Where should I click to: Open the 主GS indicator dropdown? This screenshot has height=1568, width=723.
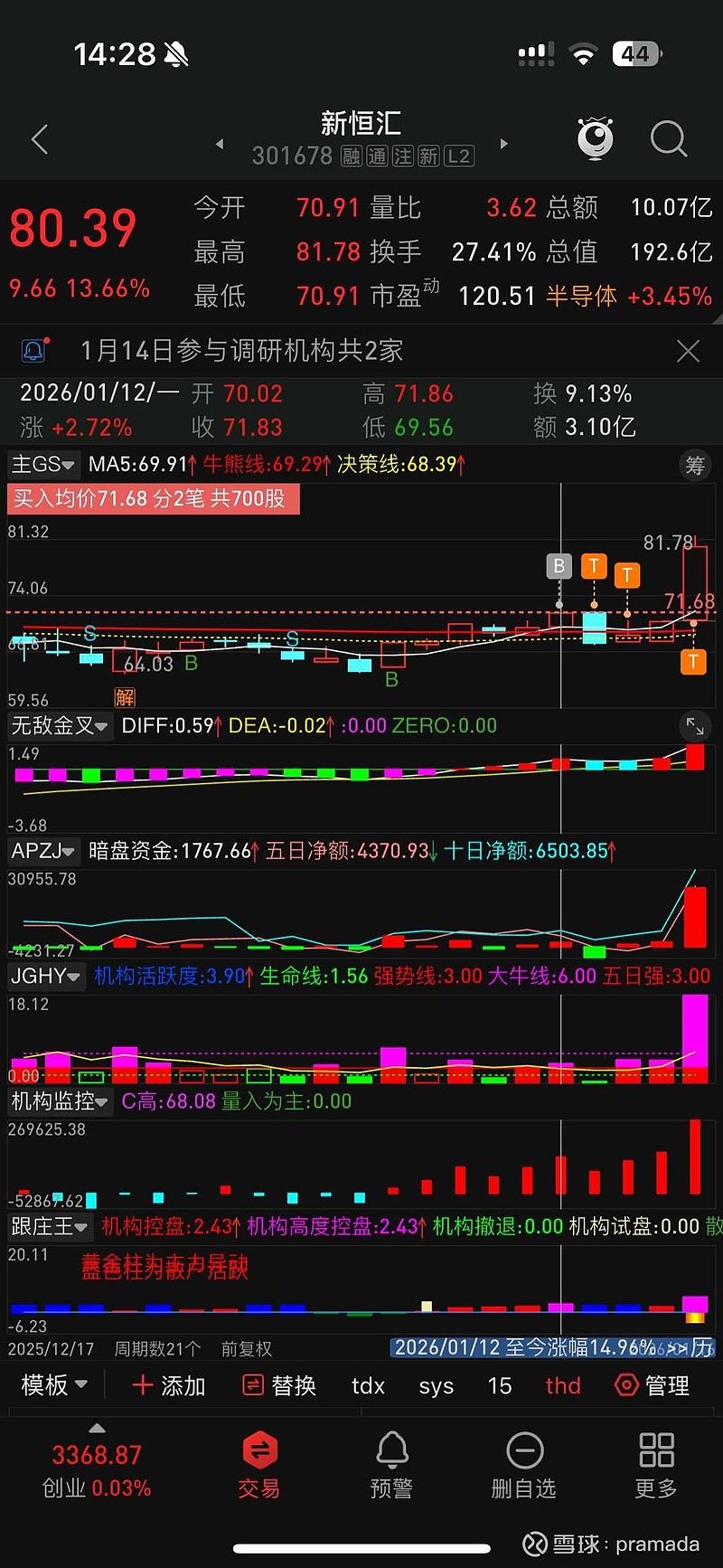tap(43, 464)
